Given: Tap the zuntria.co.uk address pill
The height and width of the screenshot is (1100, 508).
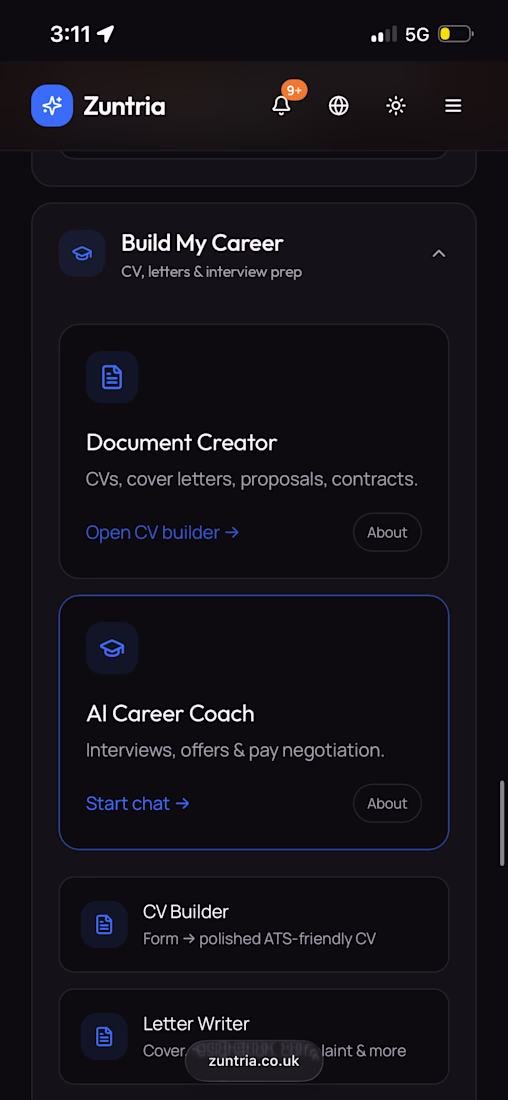Looking at the screenshot, I should point(254,1061).
